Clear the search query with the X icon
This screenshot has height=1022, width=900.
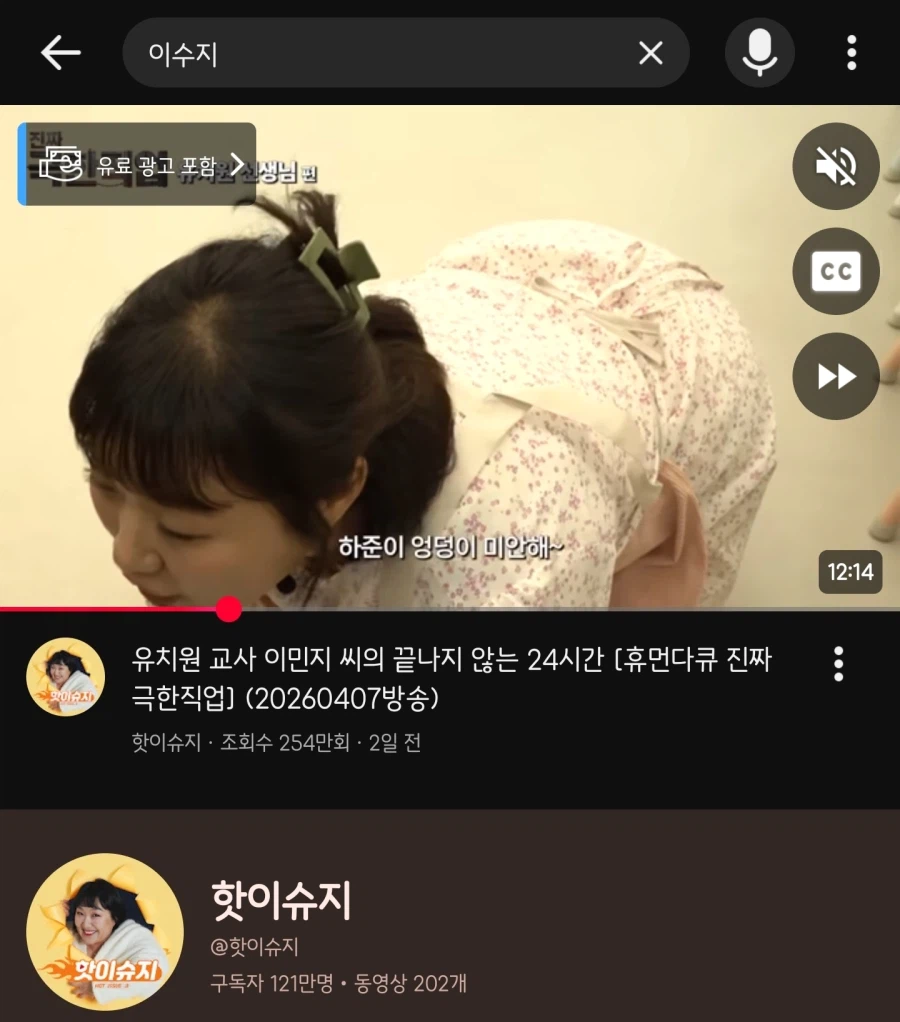[x=651, y=53]
